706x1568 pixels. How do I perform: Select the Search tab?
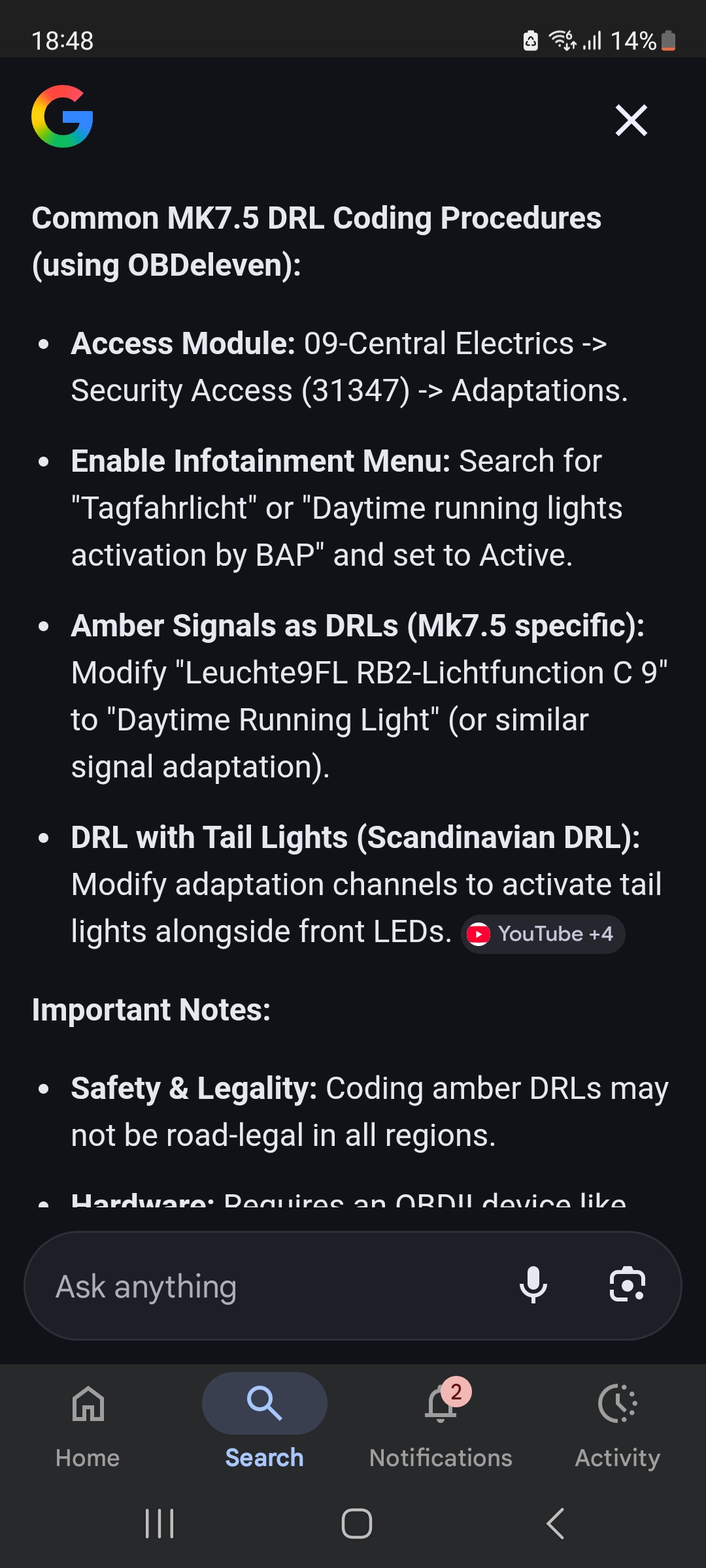click(265, 1427)
